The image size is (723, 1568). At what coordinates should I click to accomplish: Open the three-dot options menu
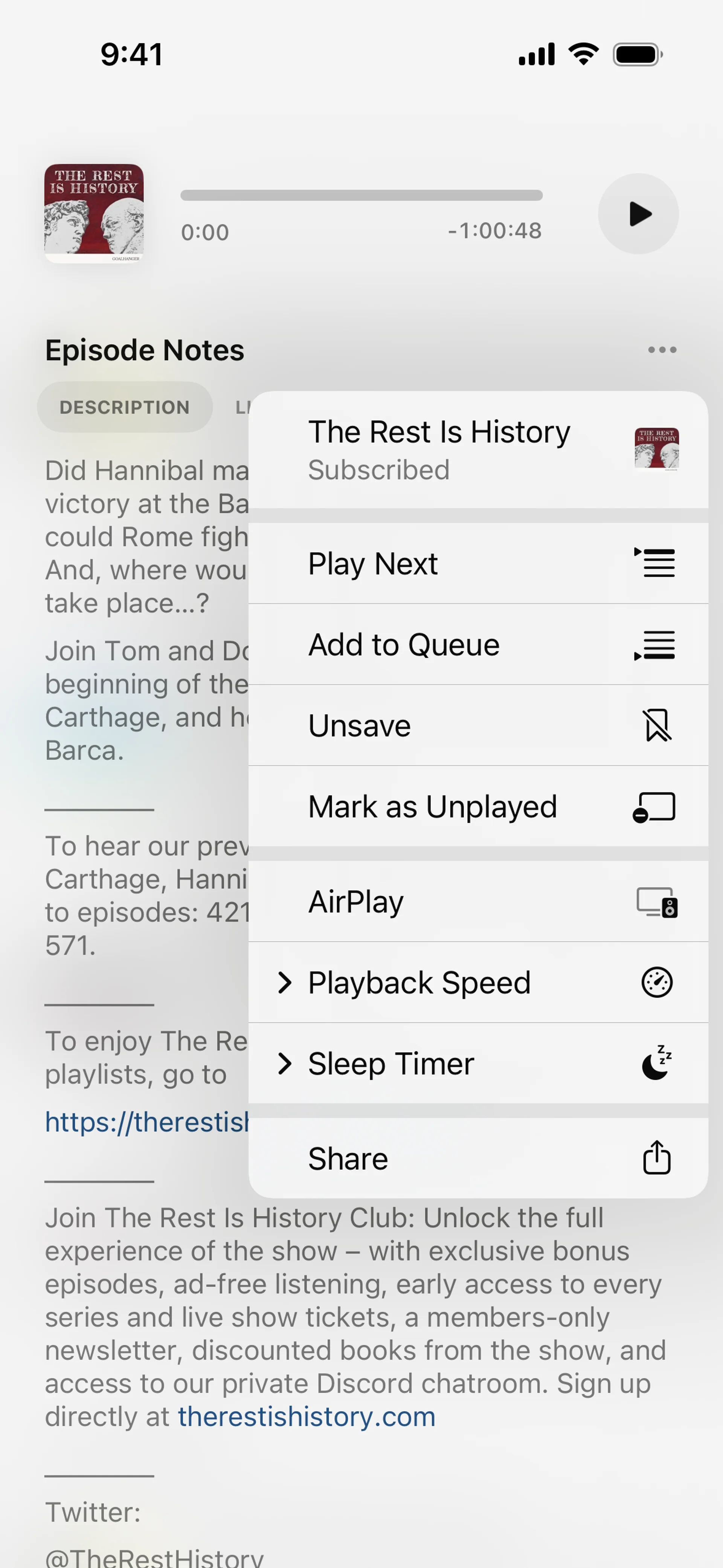(x=662, y=349)
